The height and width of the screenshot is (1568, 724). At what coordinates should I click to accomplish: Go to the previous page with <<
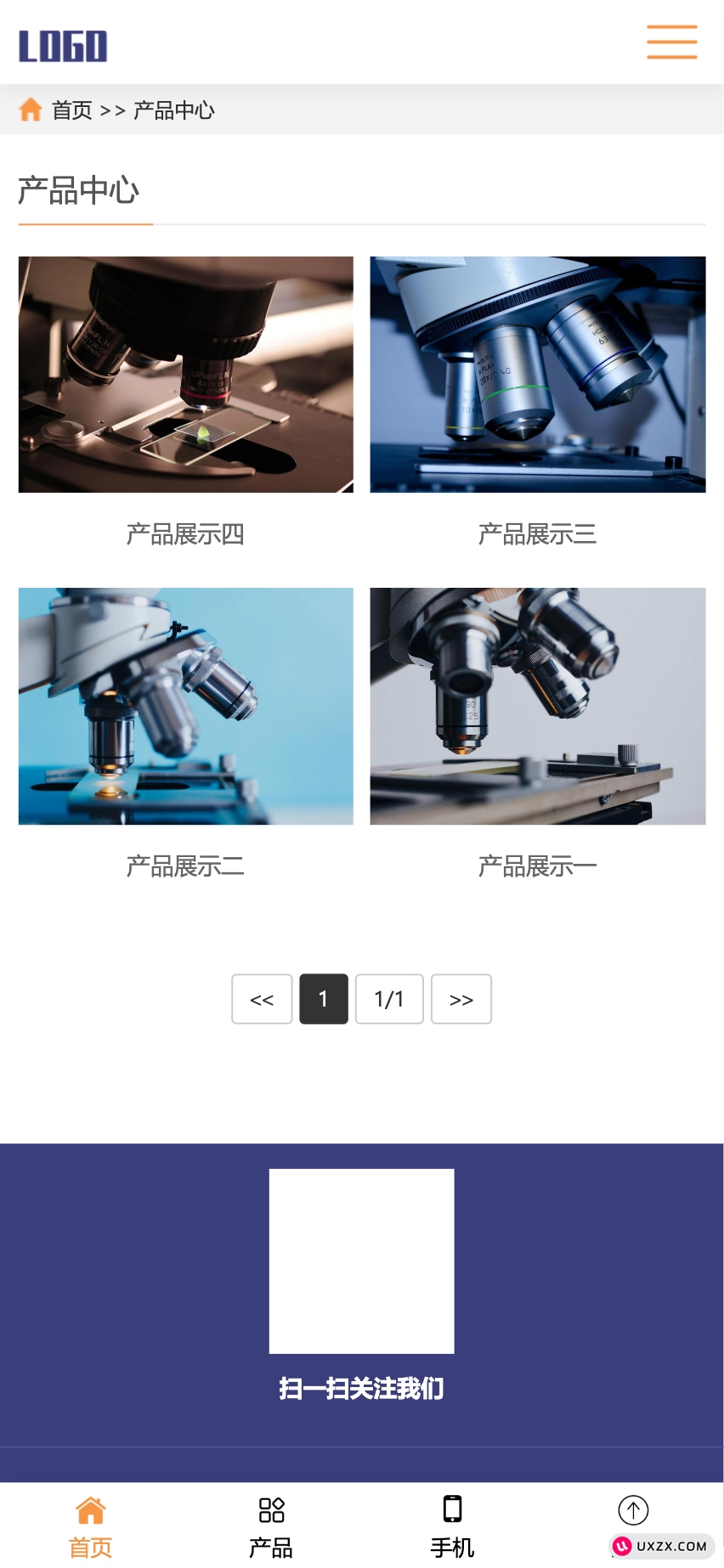262,999
